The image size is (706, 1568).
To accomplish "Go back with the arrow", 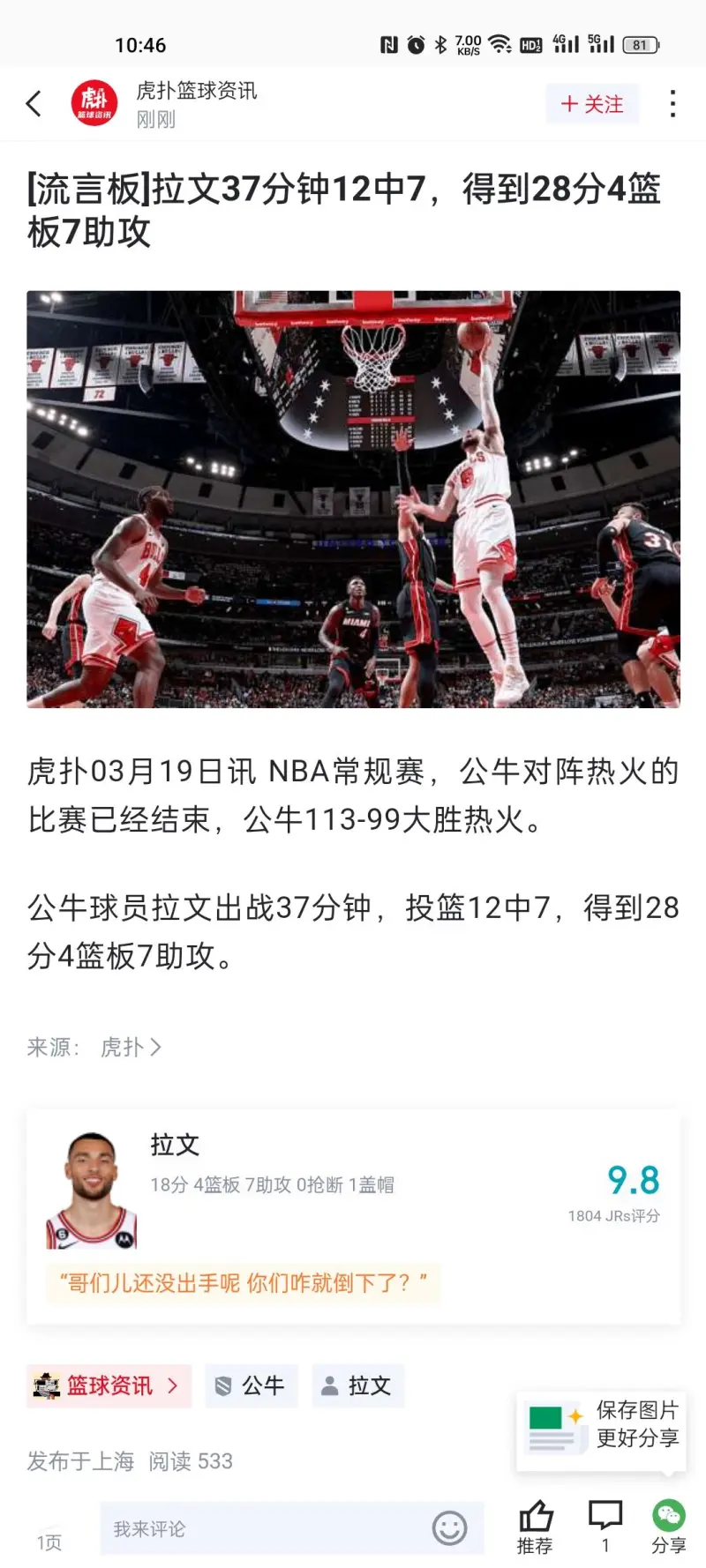I will click(x=34, y=104).
